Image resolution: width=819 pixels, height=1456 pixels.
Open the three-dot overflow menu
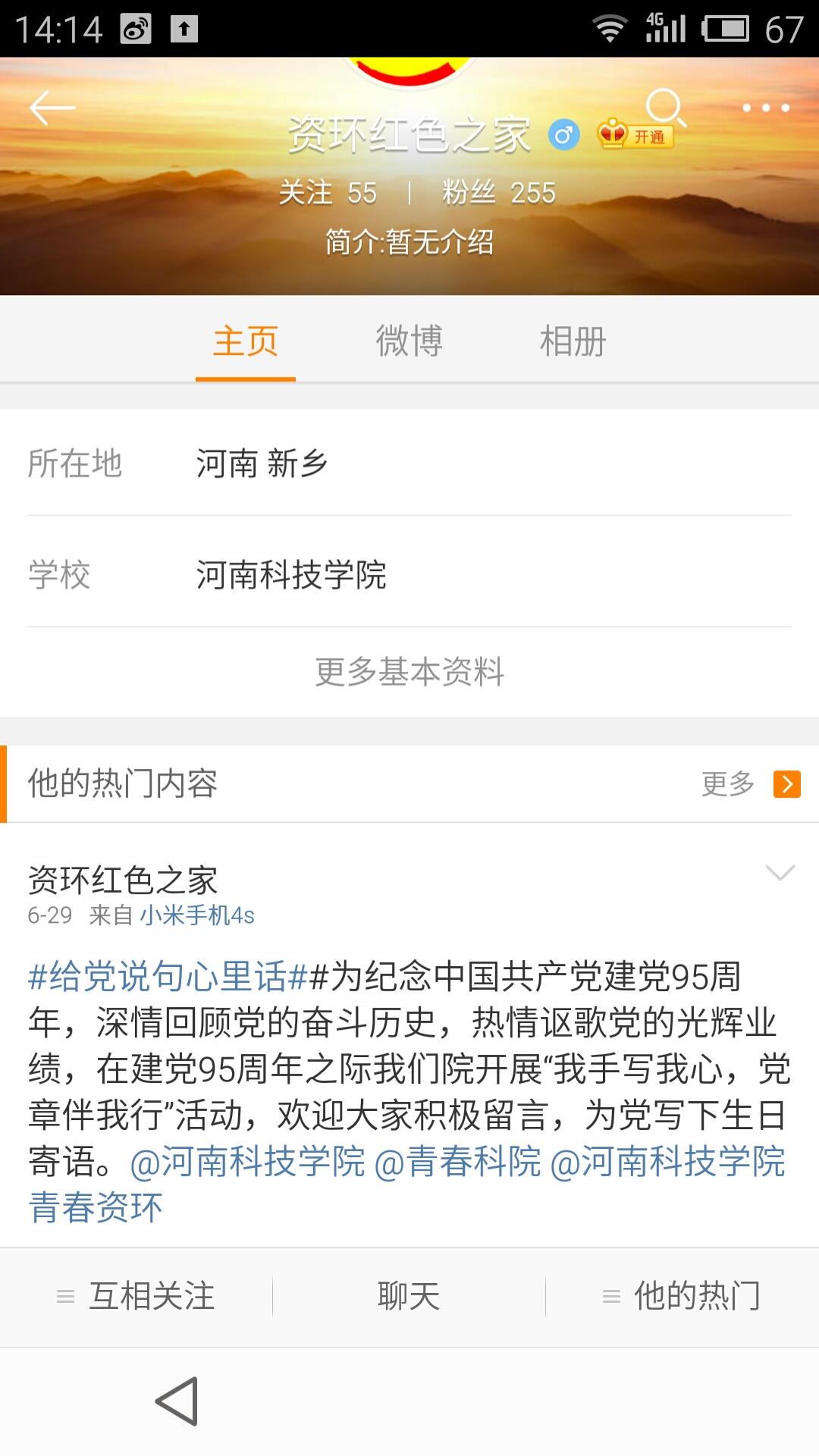(x=765, y=108)
